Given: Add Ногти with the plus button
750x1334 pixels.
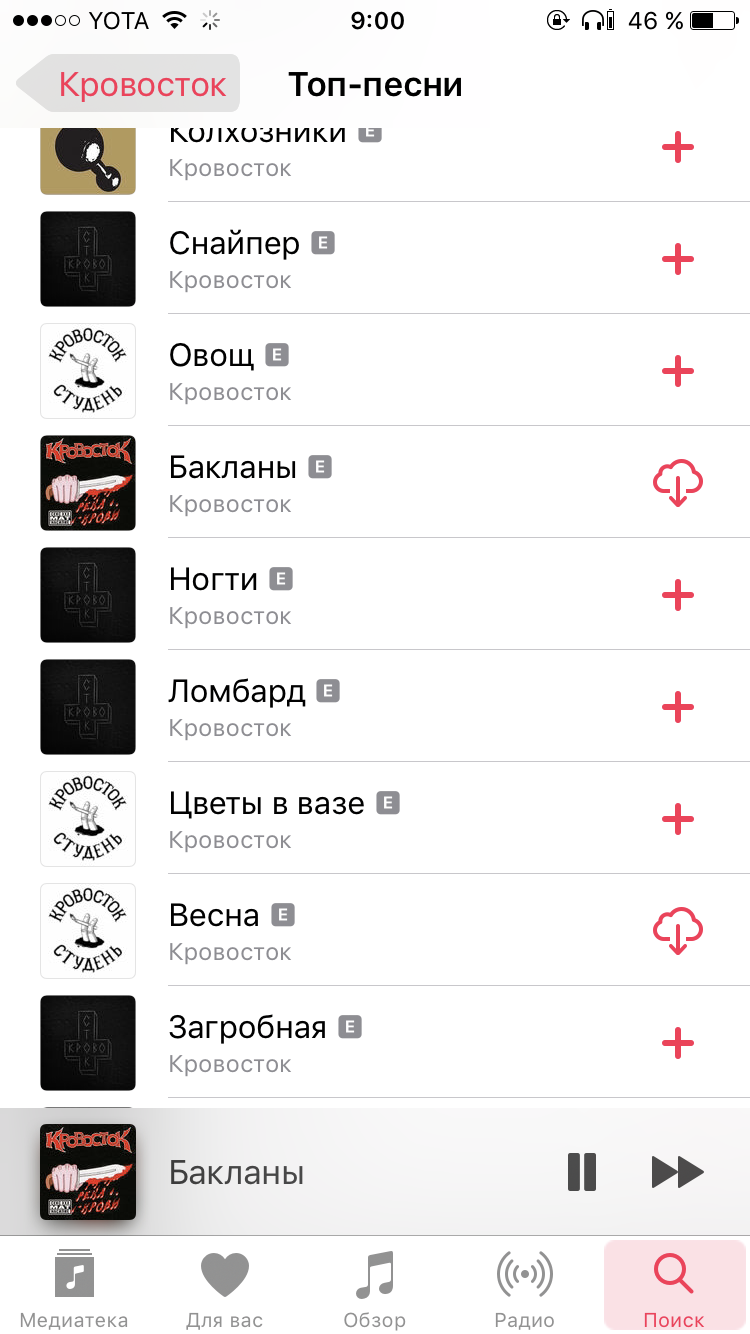Looking at the screenshot, I should click(x=678, y=595).
